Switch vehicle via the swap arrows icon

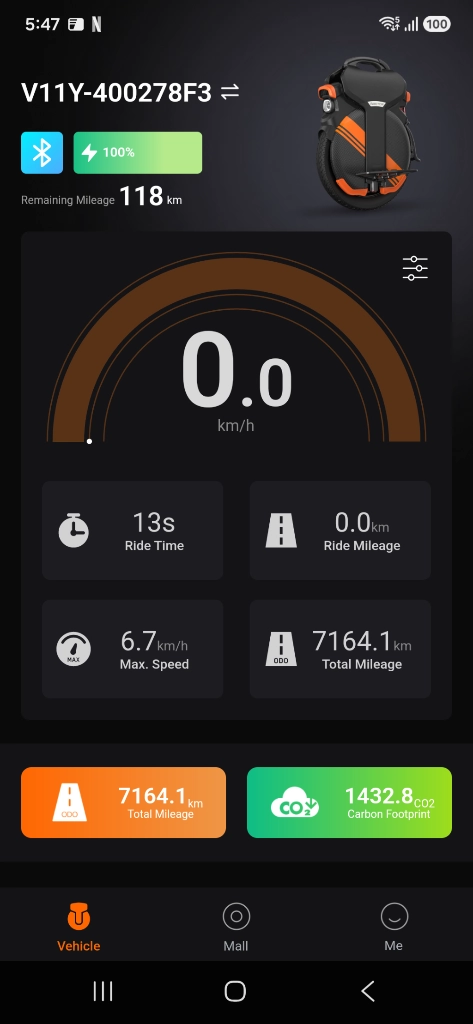(x=229, y=93)
